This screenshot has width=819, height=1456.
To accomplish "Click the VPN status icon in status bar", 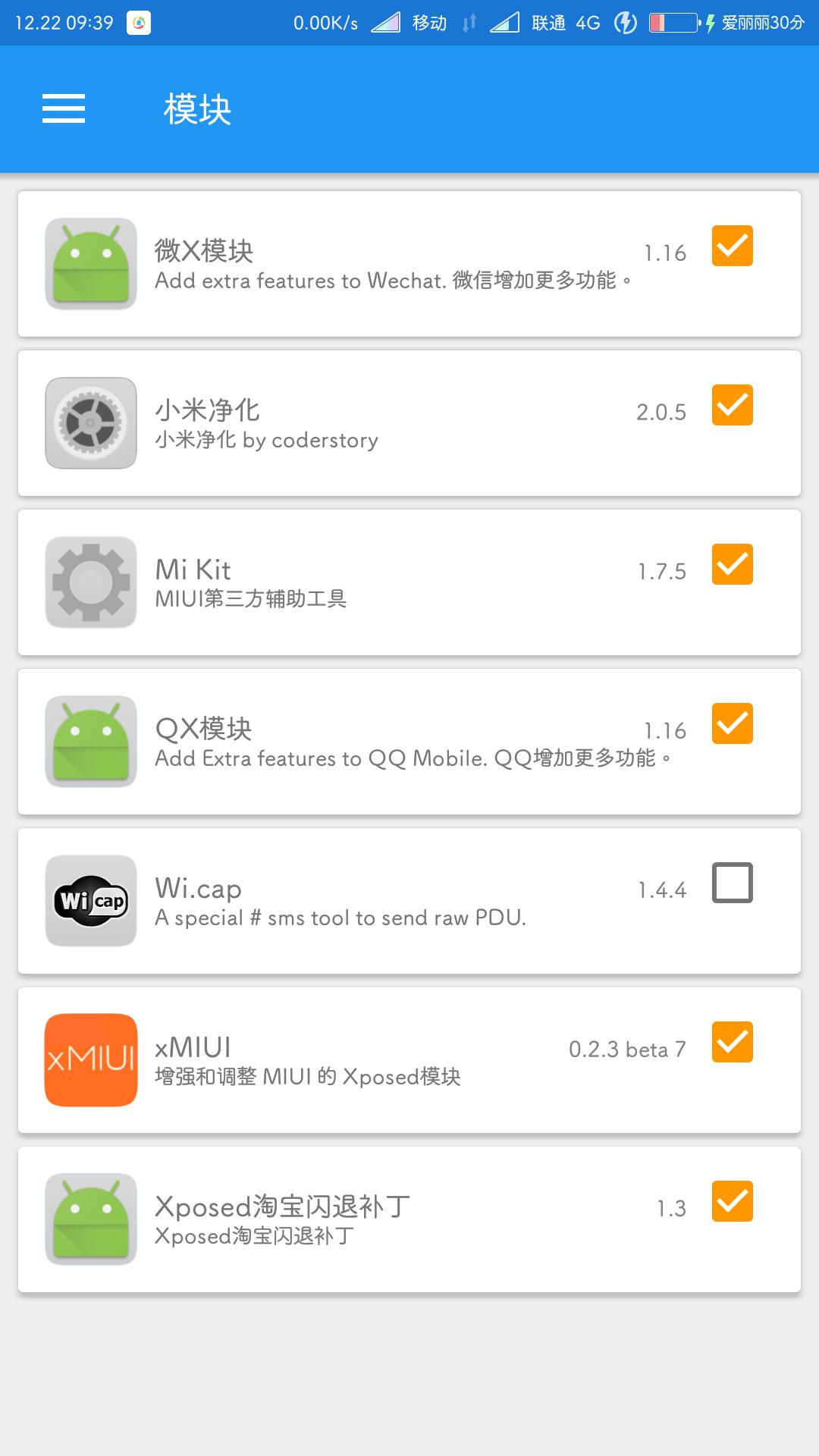I will pyautogui.click(x=626, y=23).
